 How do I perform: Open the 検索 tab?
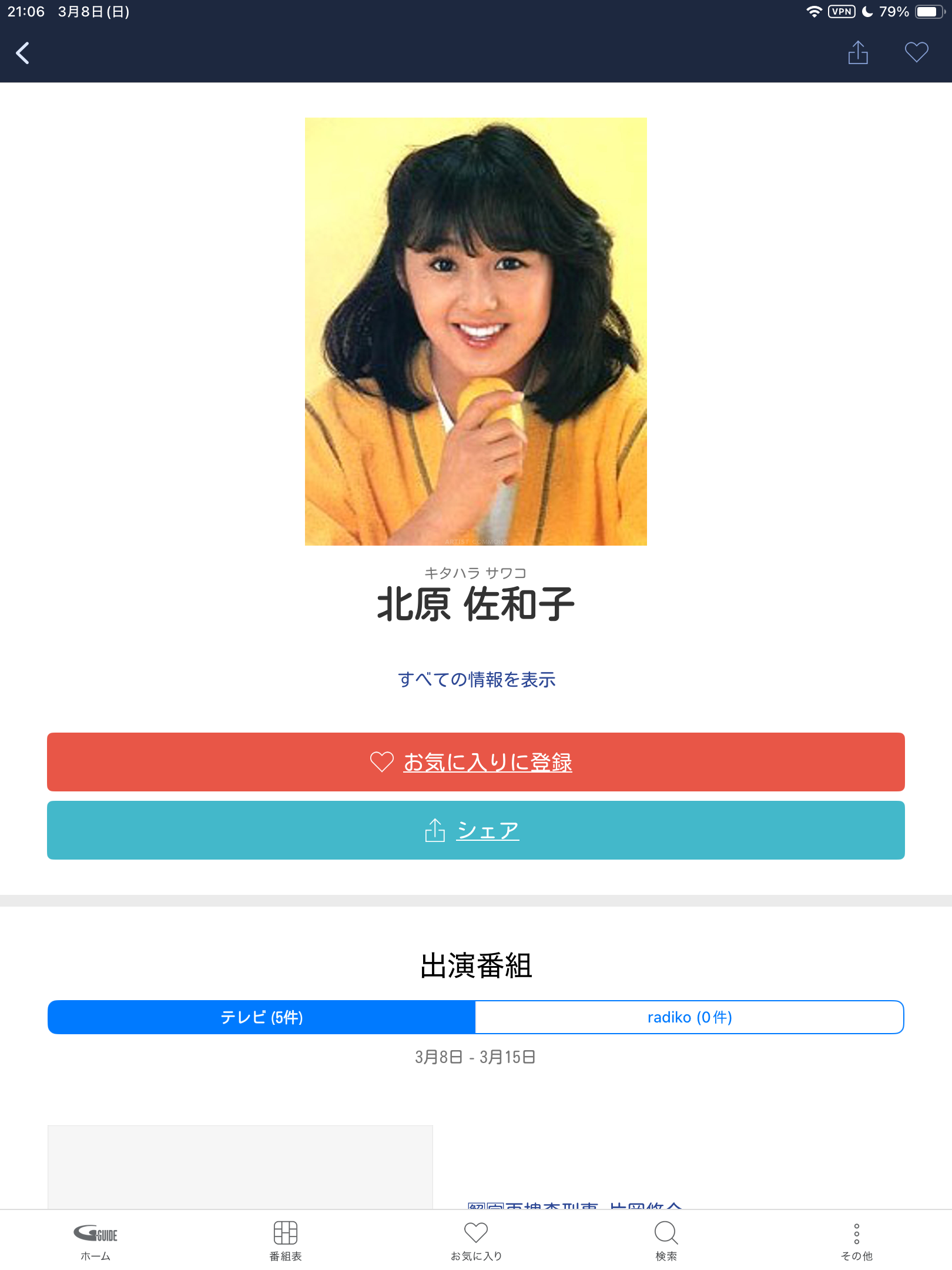pyautogui.click(x=666, y=1241)
